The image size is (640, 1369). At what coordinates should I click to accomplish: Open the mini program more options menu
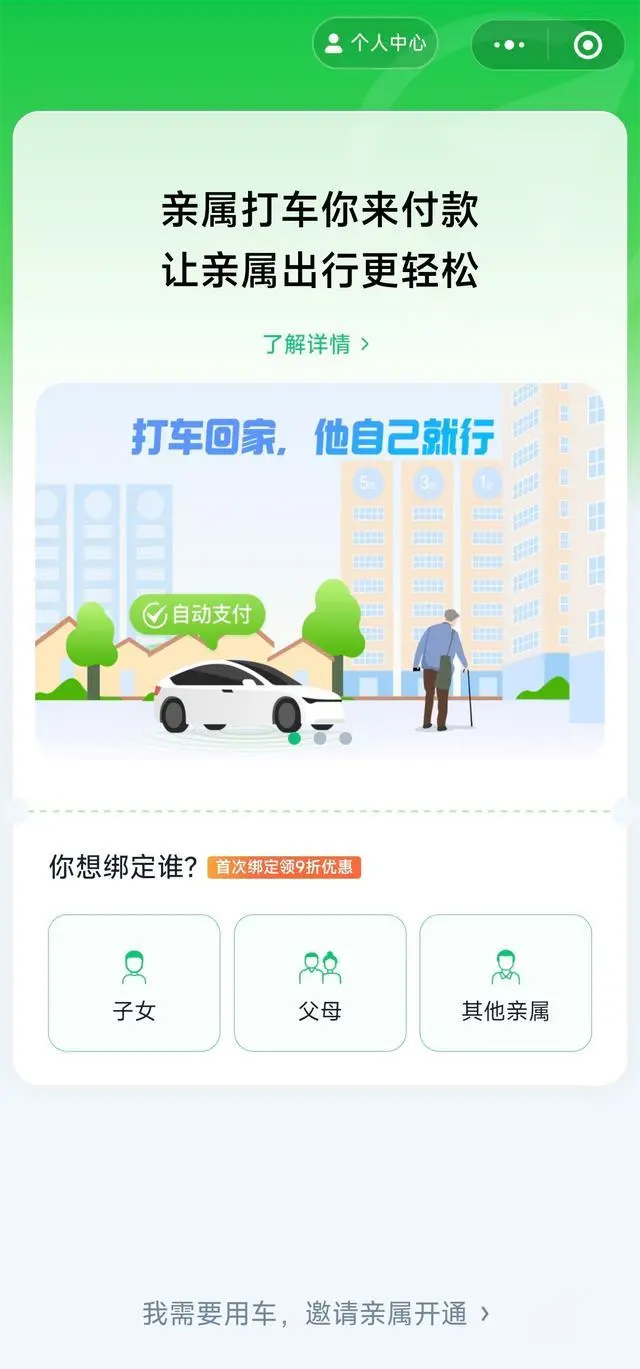[x=510, y=45]
